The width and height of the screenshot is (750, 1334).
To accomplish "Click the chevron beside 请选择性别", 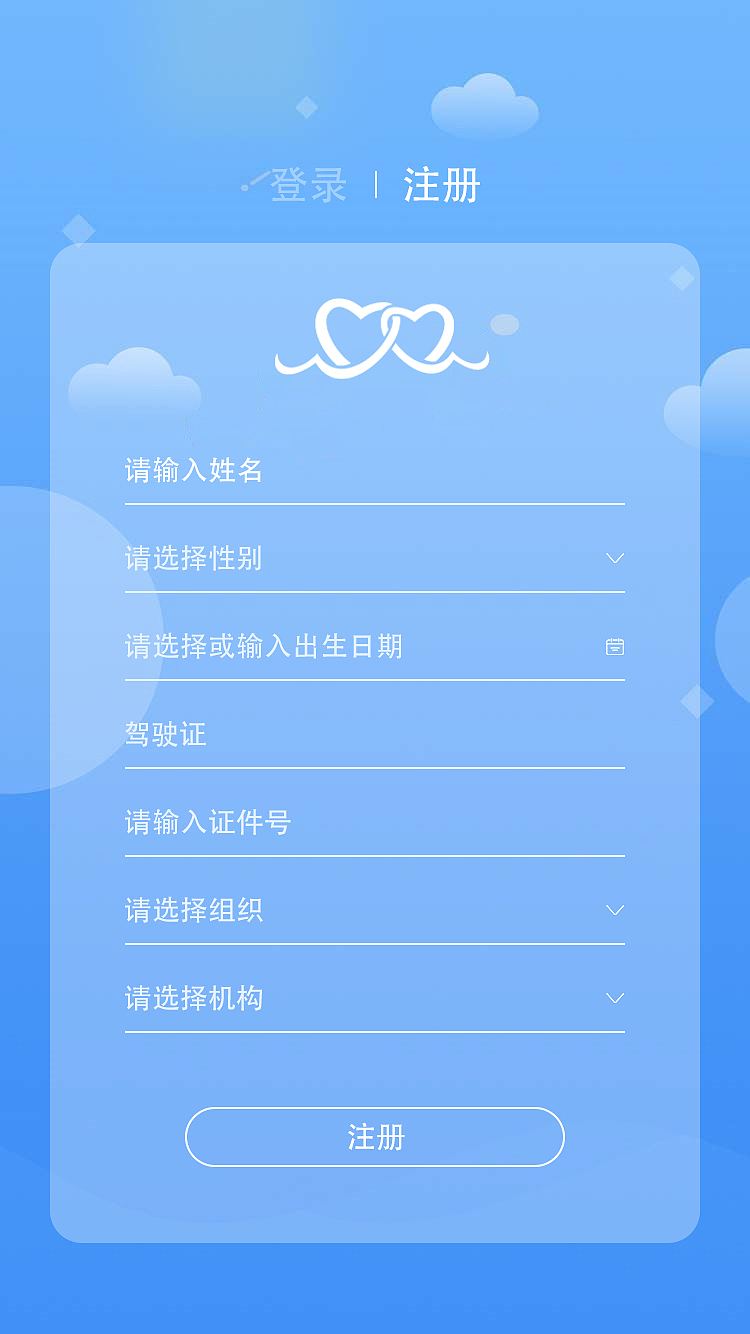I will (615, 558).
